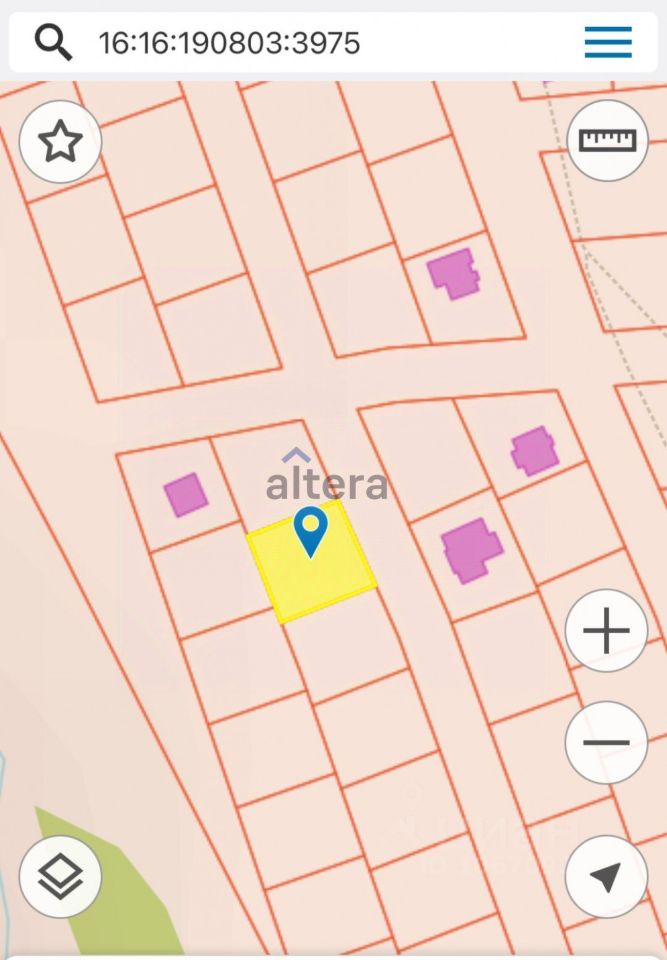Open the ruler measurement tool

608,140
